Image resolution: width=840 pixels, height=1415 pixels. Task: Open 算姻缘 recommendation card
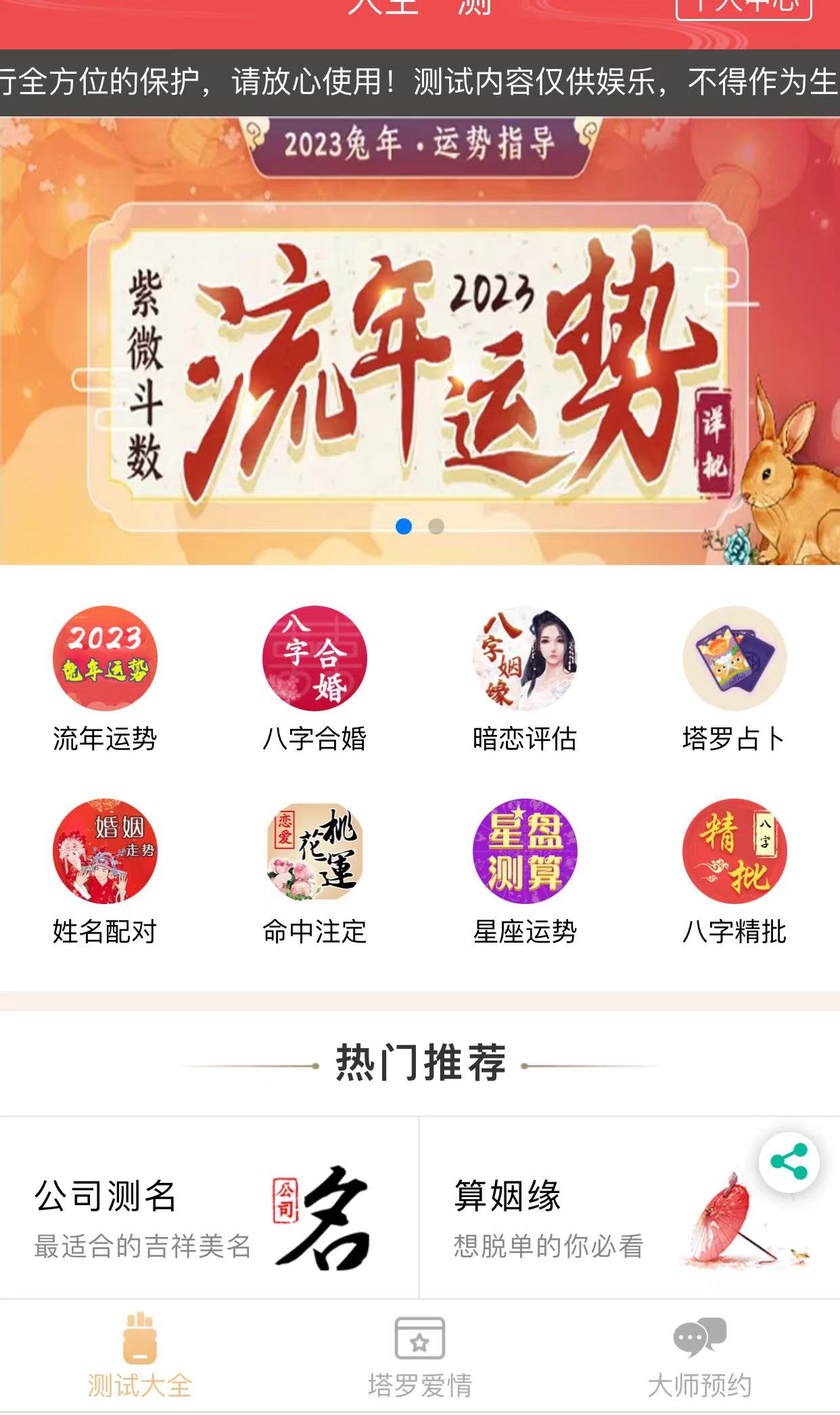(x=630, y=1207)
